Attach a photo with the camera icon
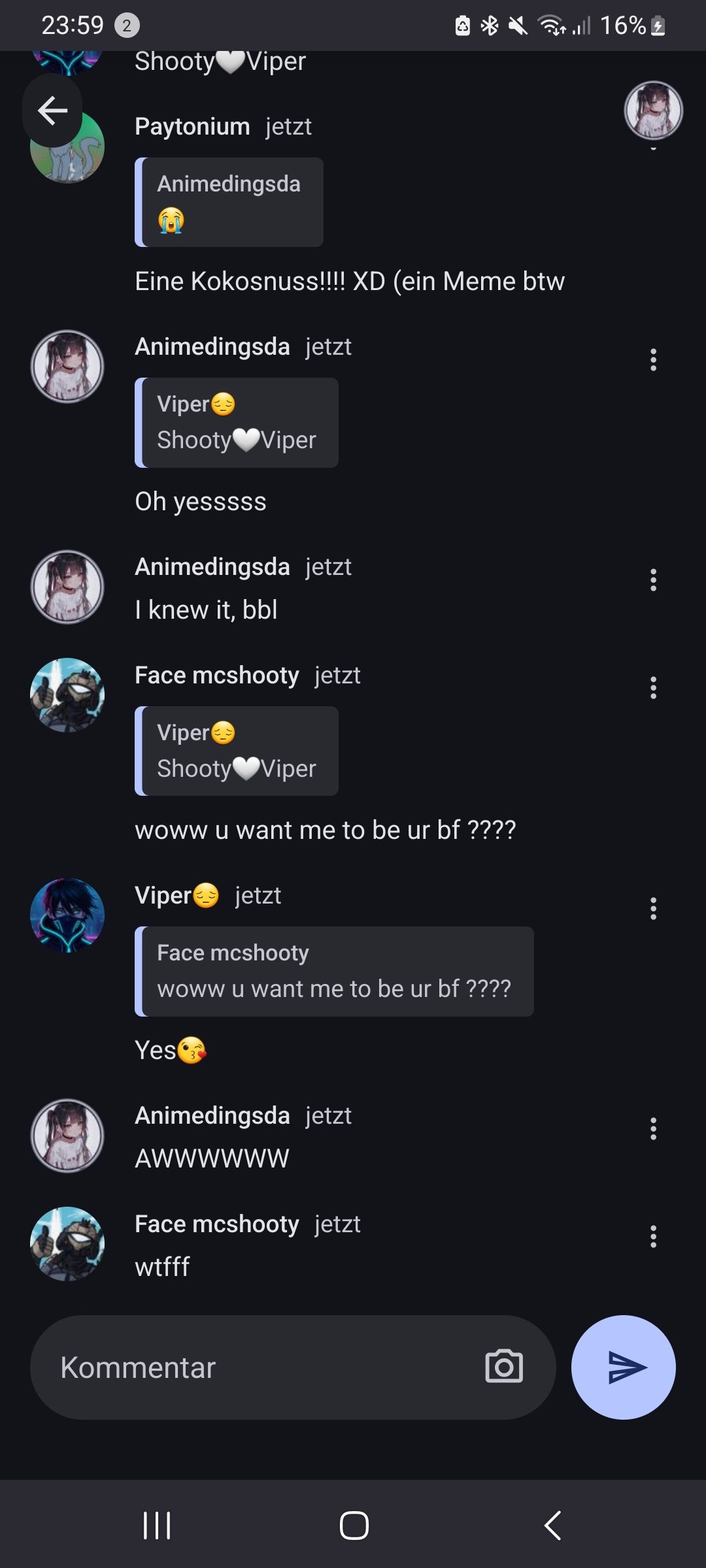 tap(504, 1366)
